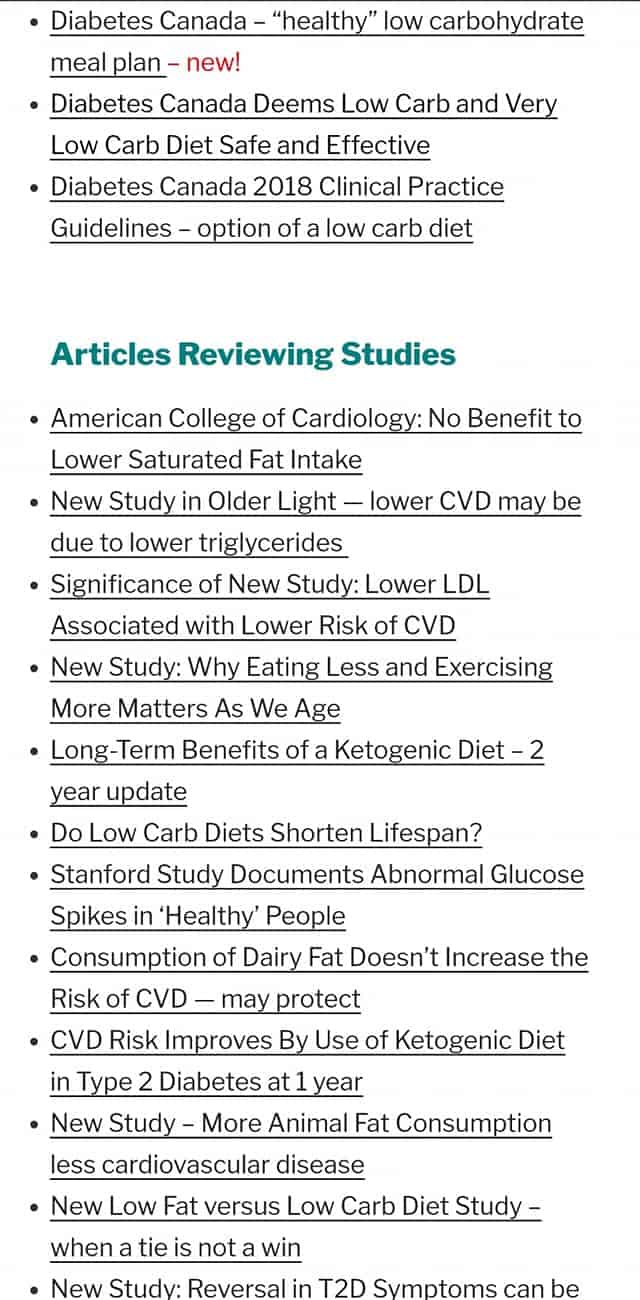Open More Animal Fat Consumption study link
Image resolution: width=640 pixels, height=1300 pixels.
point(301,1144)
